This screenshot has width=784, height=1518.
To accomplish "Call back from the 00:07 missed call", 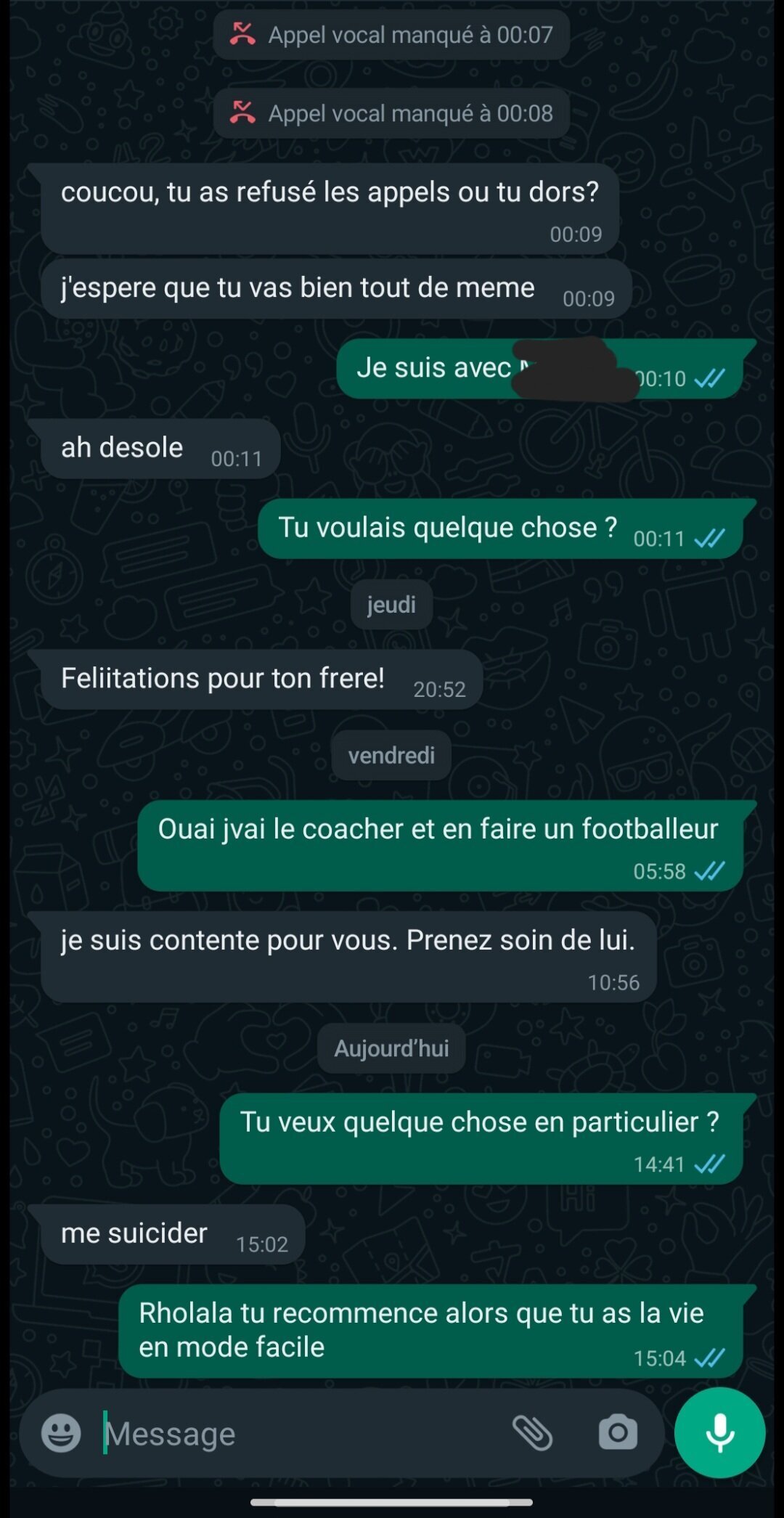I will coord(391,35).
